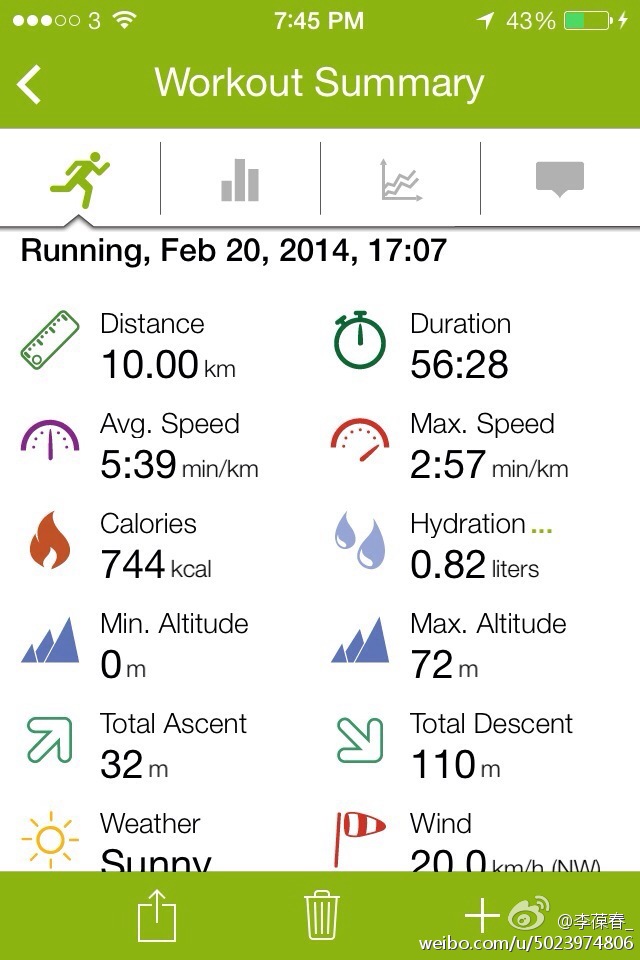The height and width of the screenshot is (960, 640).
Task: Go back from Workout Summary
Action: pos(31,84)
